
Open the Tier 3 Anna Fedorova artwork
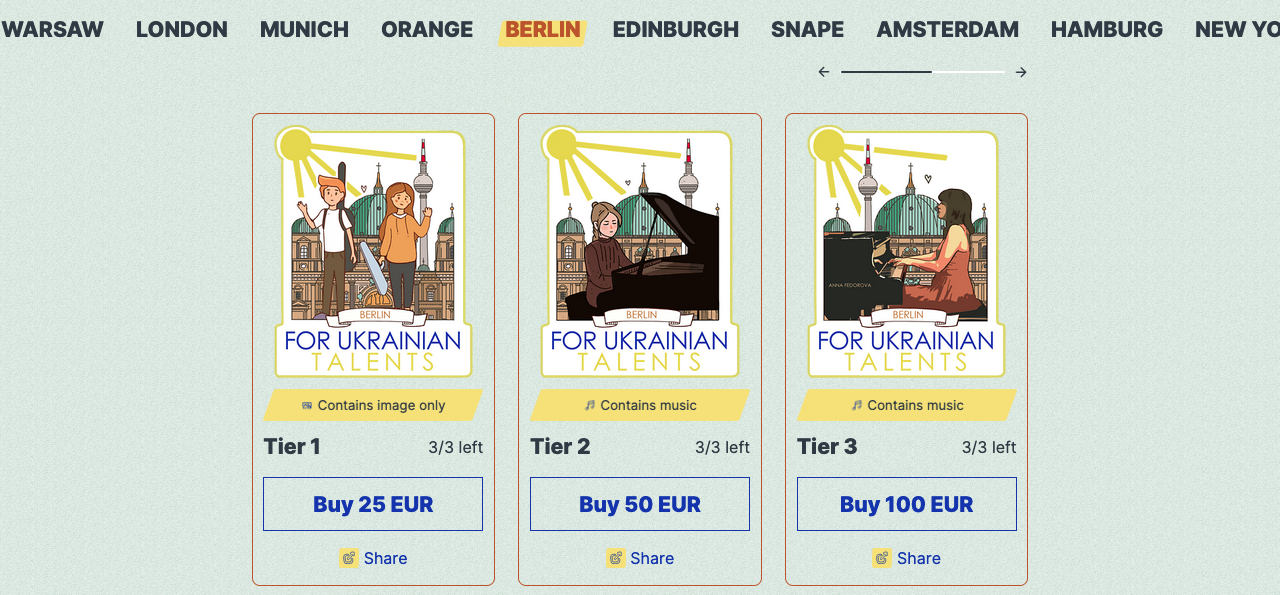pos(906,250)
